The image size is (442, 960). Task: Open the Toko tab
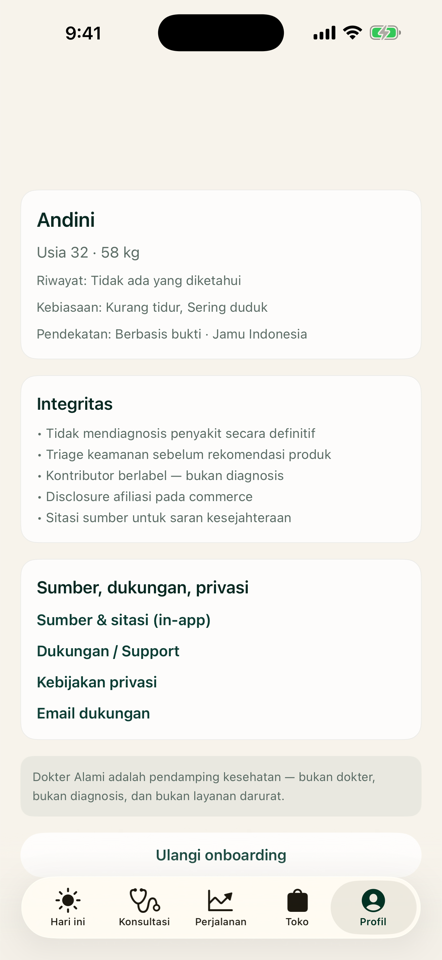297,907
